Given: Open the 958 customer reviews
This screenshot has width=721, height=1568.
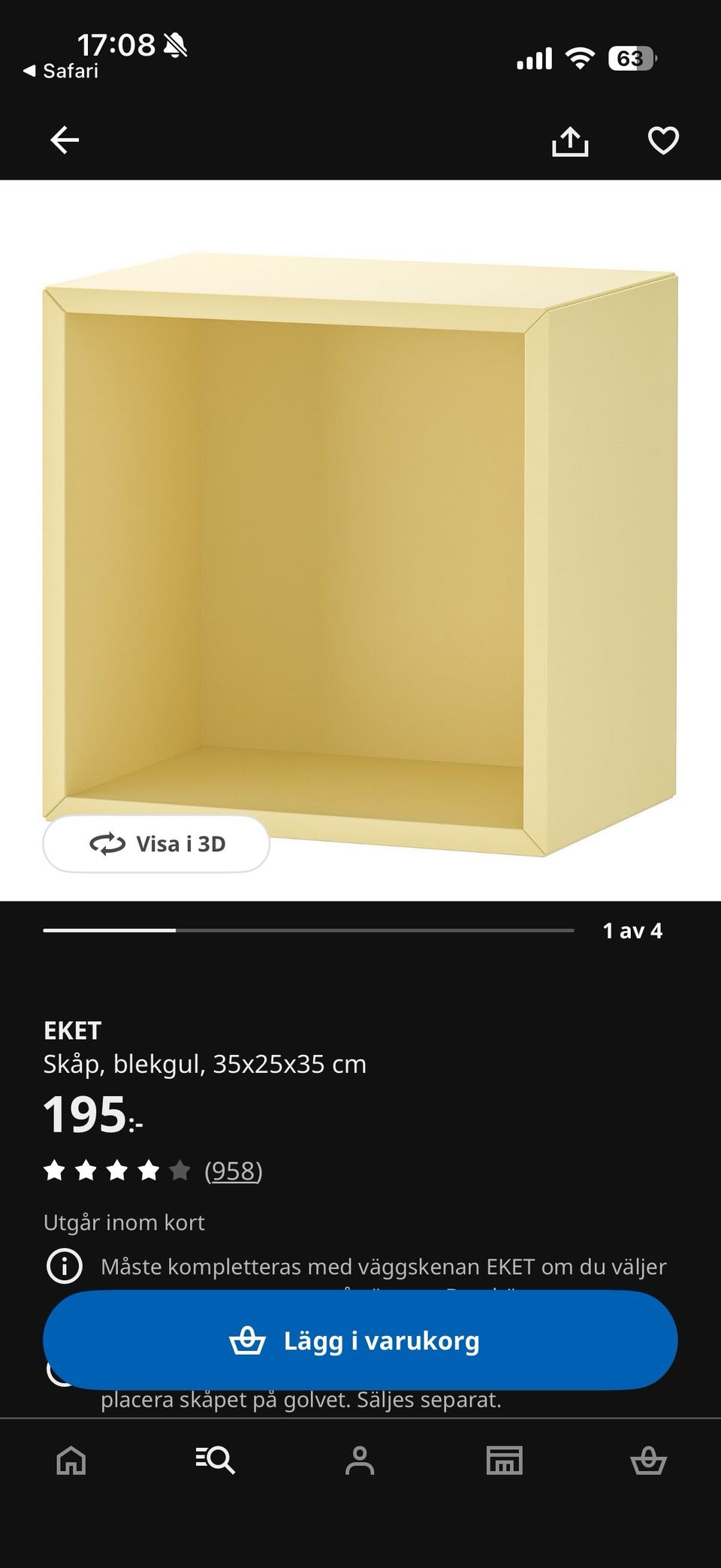Looking at the screenshot, I should click(x=233, y=1171).
